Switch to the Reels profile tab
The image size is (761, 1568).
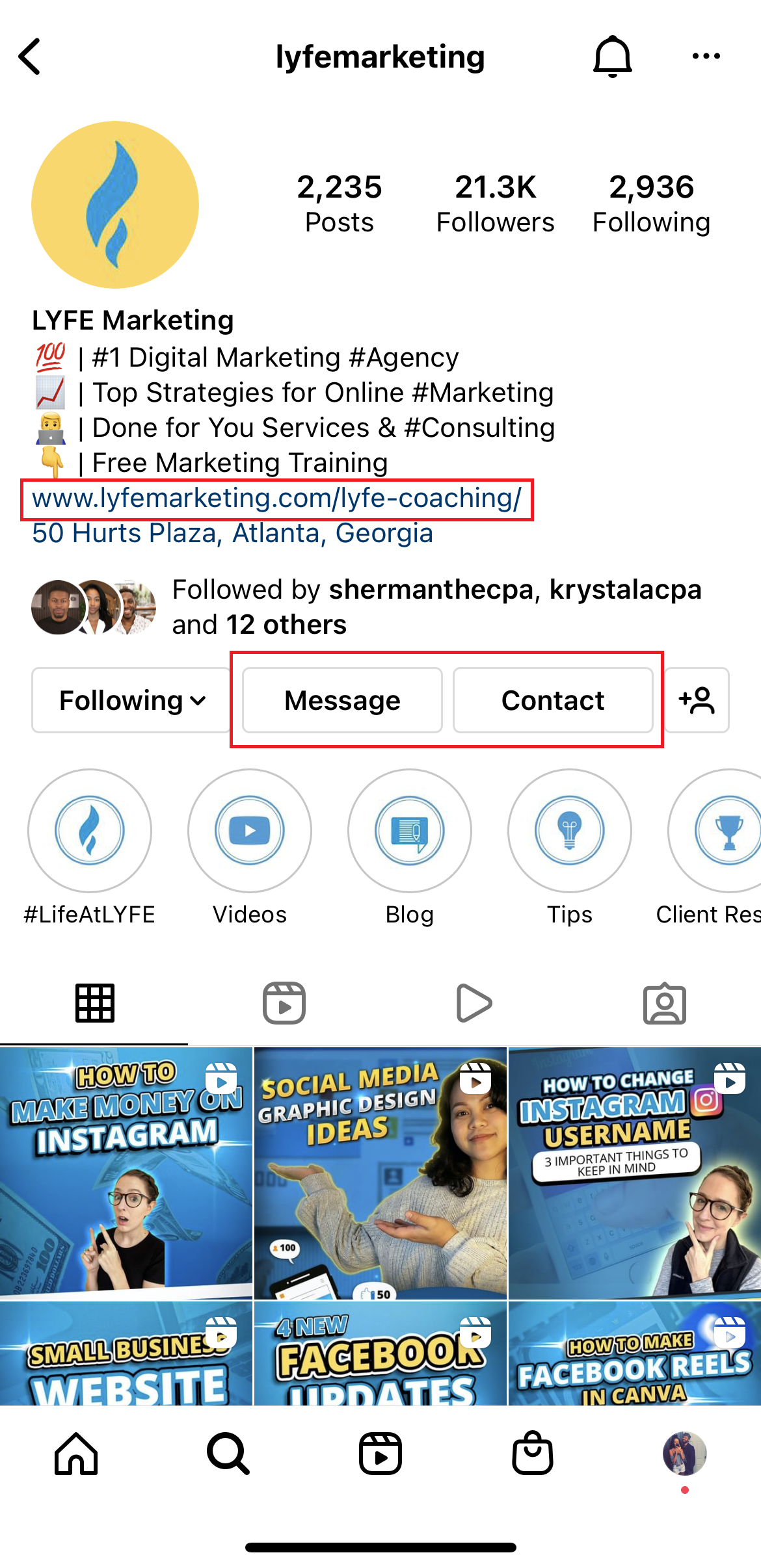pyautogui.click(x=284, y=1003)
